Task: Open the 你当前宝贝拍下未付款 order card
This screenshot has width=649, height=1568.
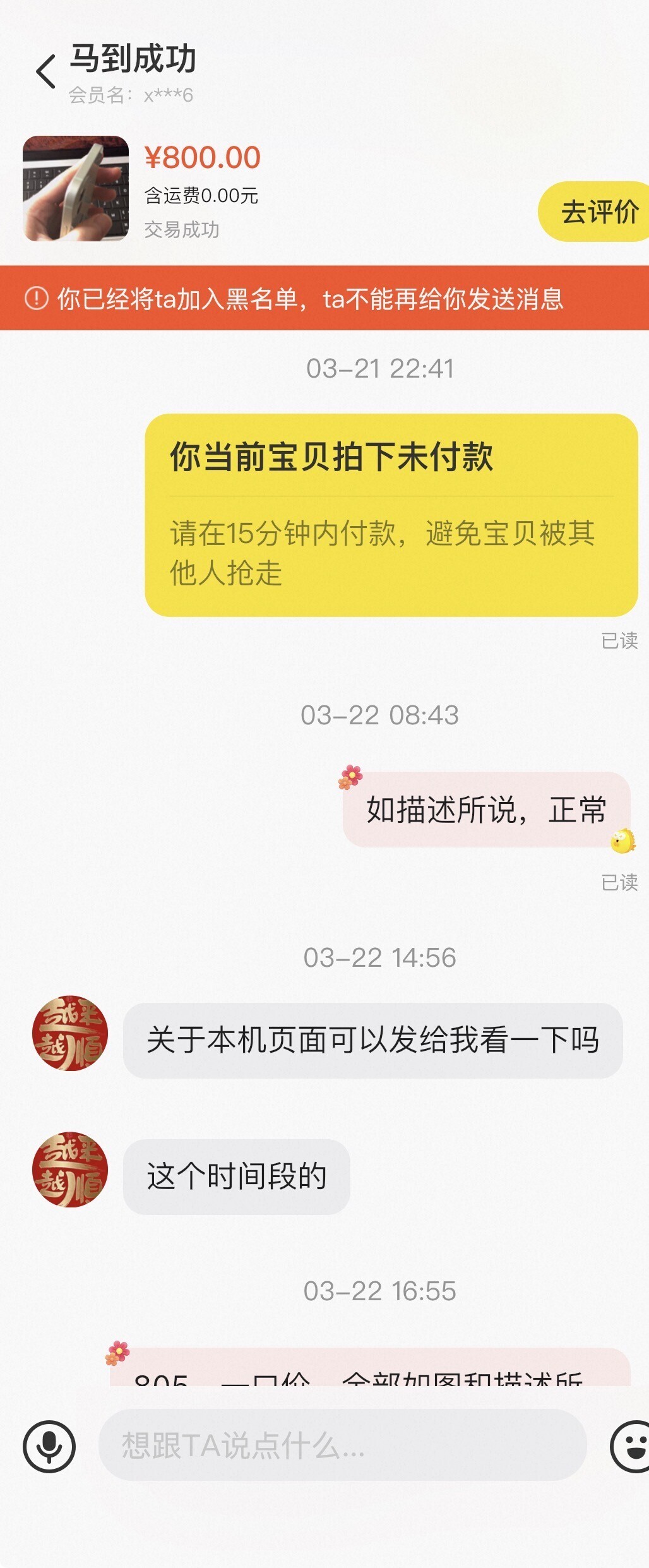Action: [391, 515]
